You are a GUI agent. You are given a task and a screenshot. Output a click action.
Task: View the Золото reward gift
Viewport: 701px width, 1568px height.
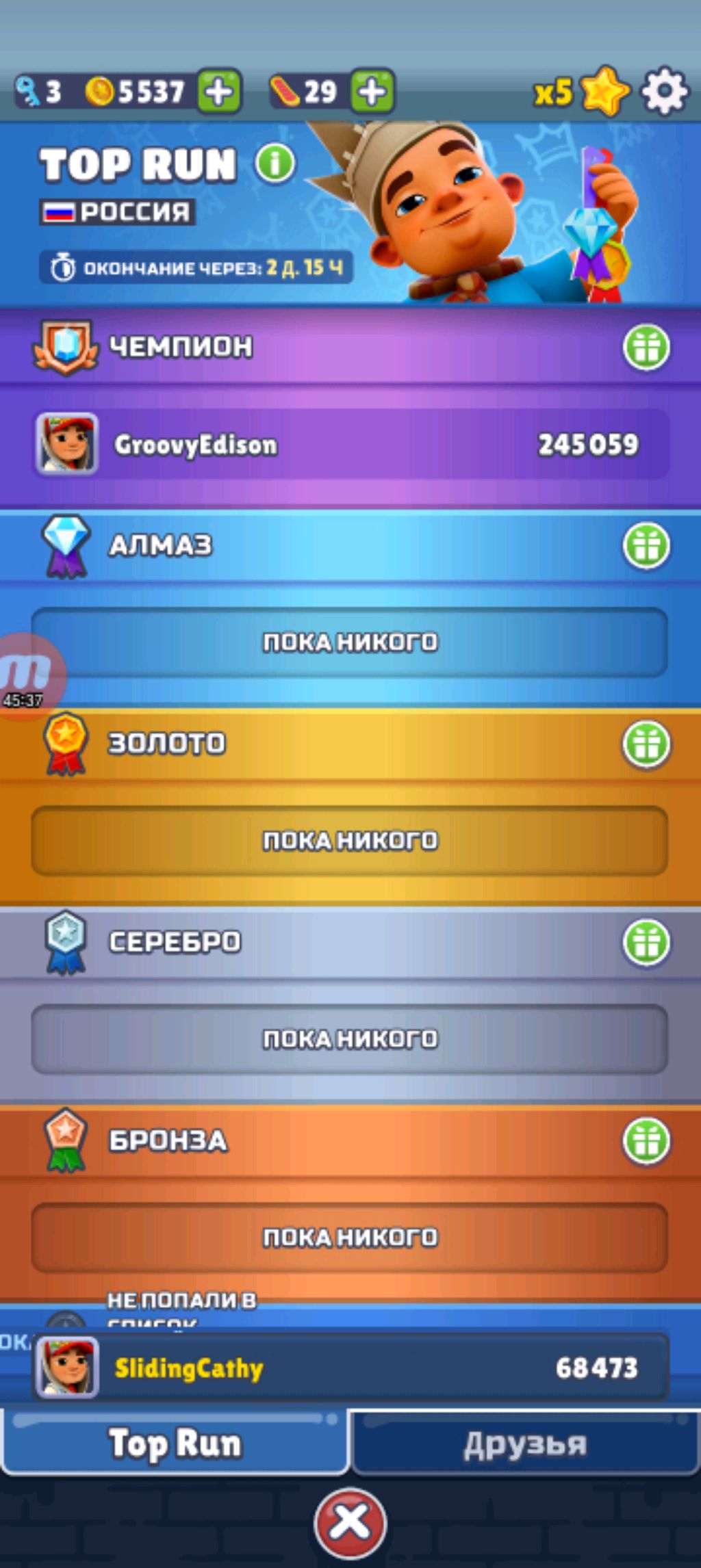(646, 744)
